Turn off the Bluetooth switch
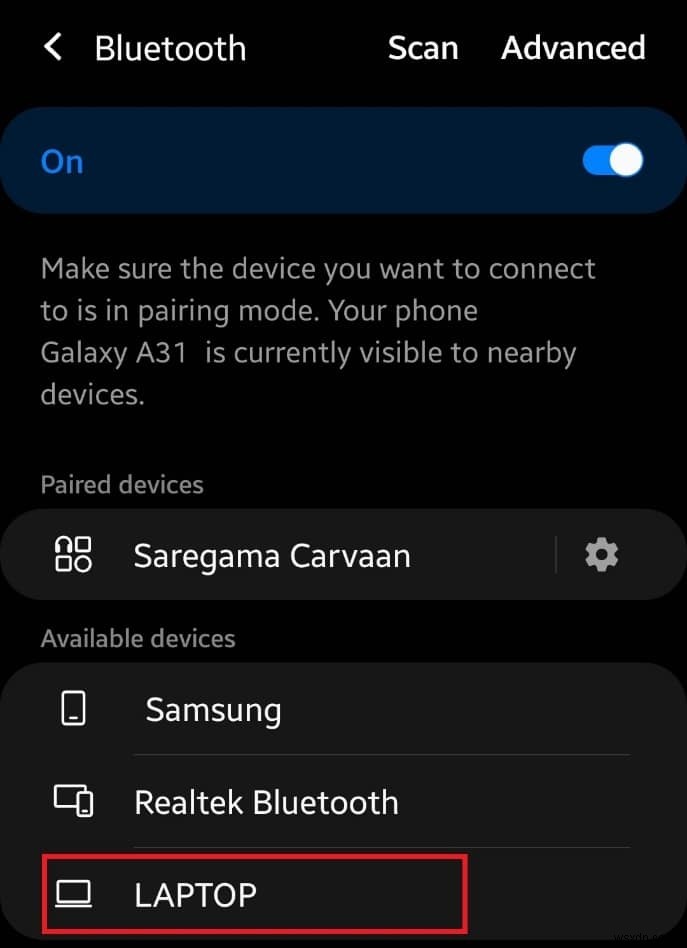This screenshot has width=687, height=948. click(x=612, y=161)
